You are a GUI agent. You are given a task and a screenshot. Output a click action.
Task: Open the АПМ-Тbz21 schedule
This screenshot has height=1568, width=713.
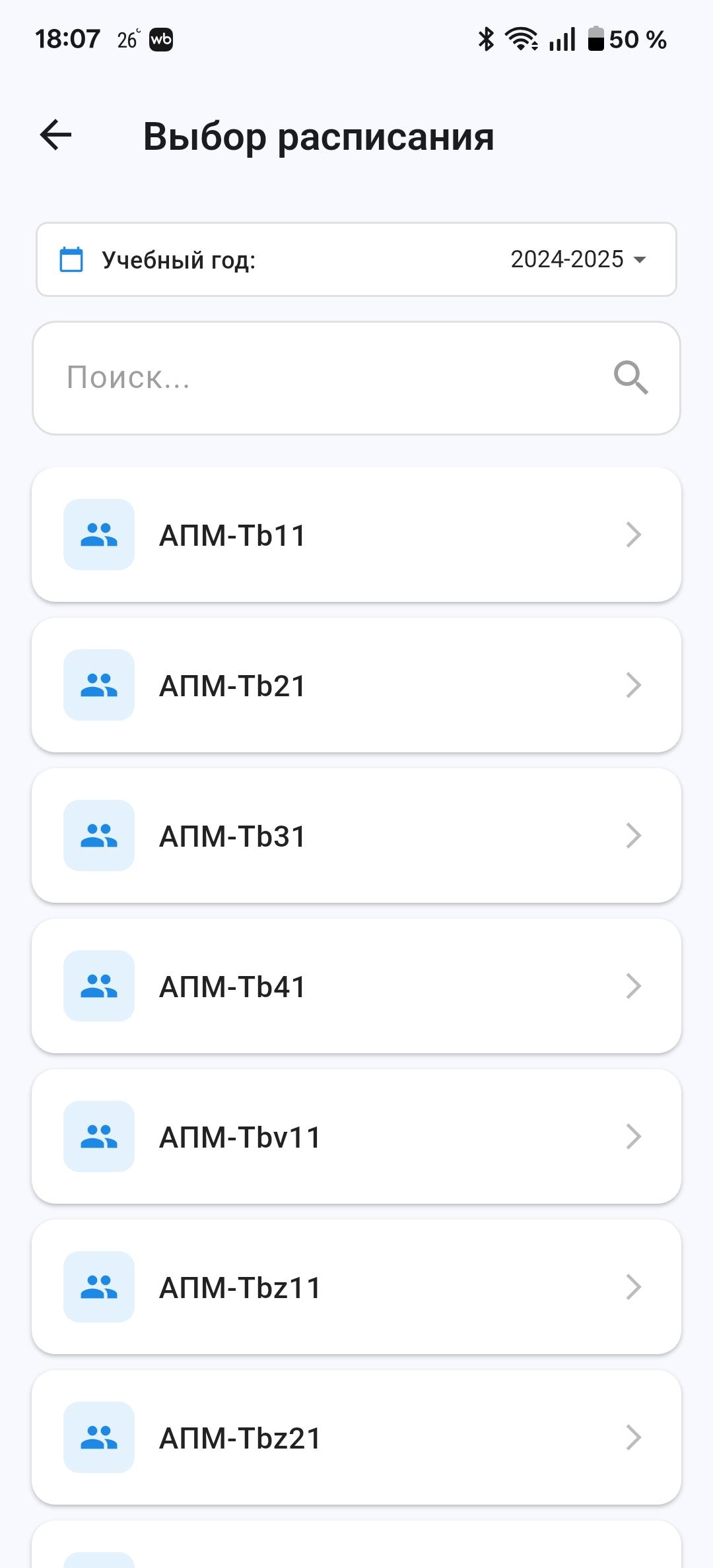356,1437
